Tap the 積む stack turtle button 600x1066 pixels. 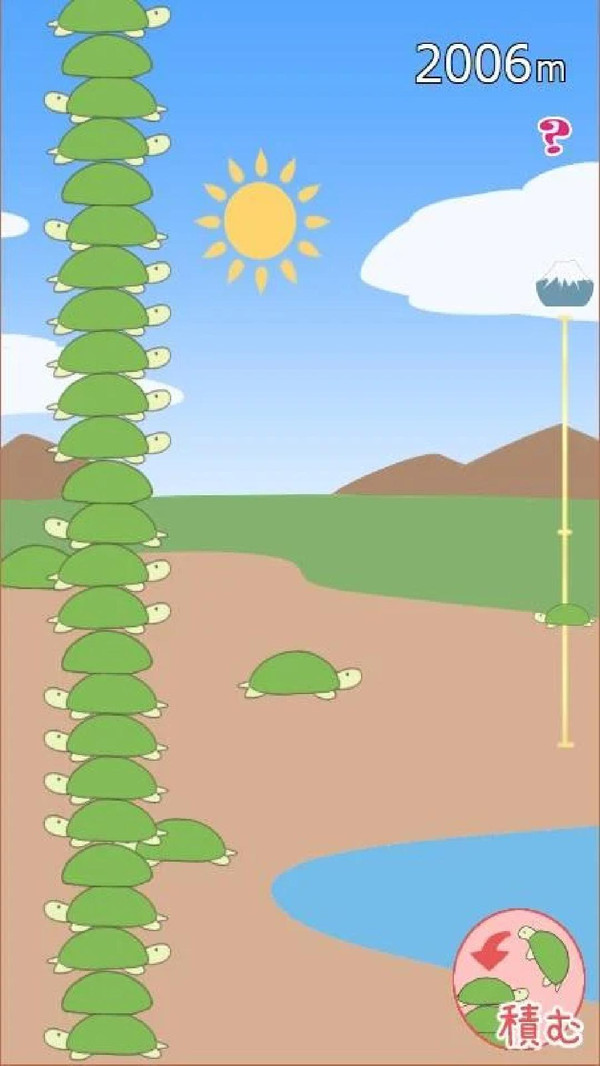click(519, 980)
